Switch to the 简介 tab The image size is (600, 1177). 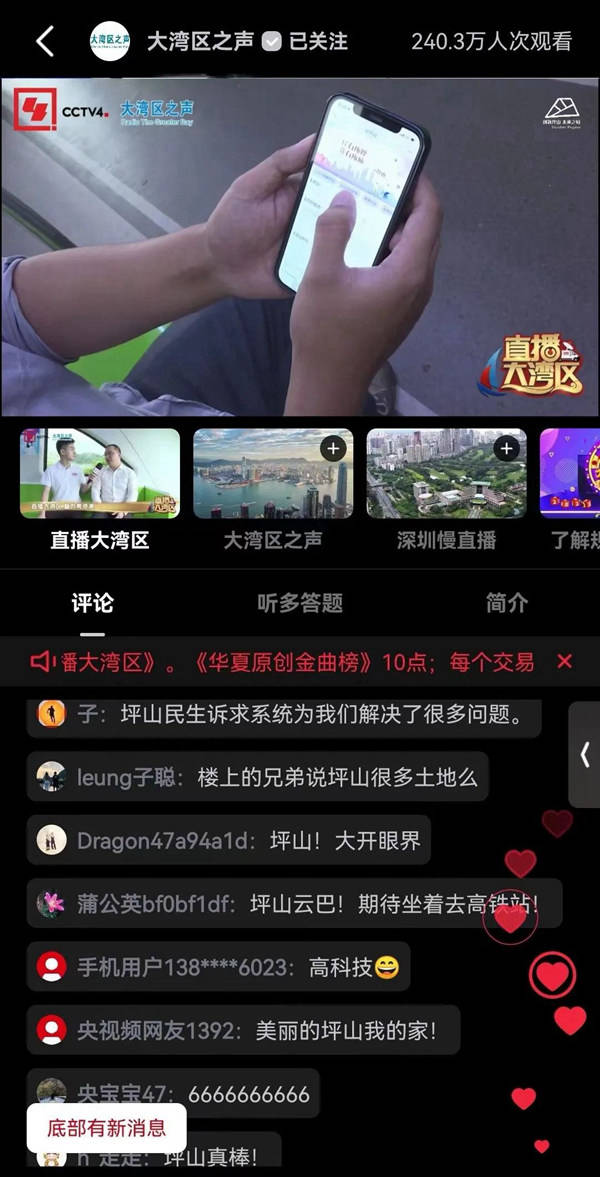coord(506,603)
